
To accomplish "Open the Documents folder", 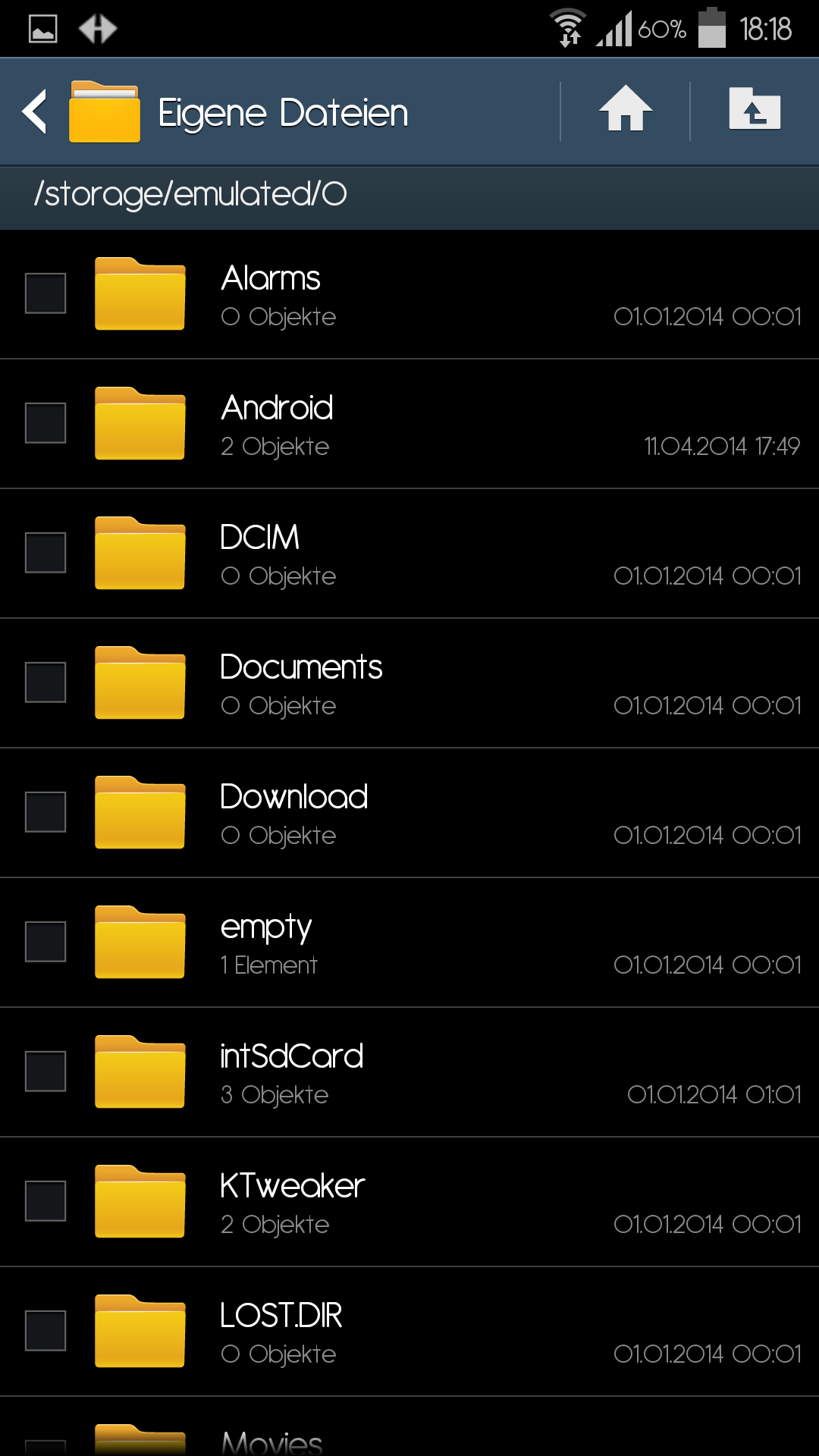I will 409,683.
